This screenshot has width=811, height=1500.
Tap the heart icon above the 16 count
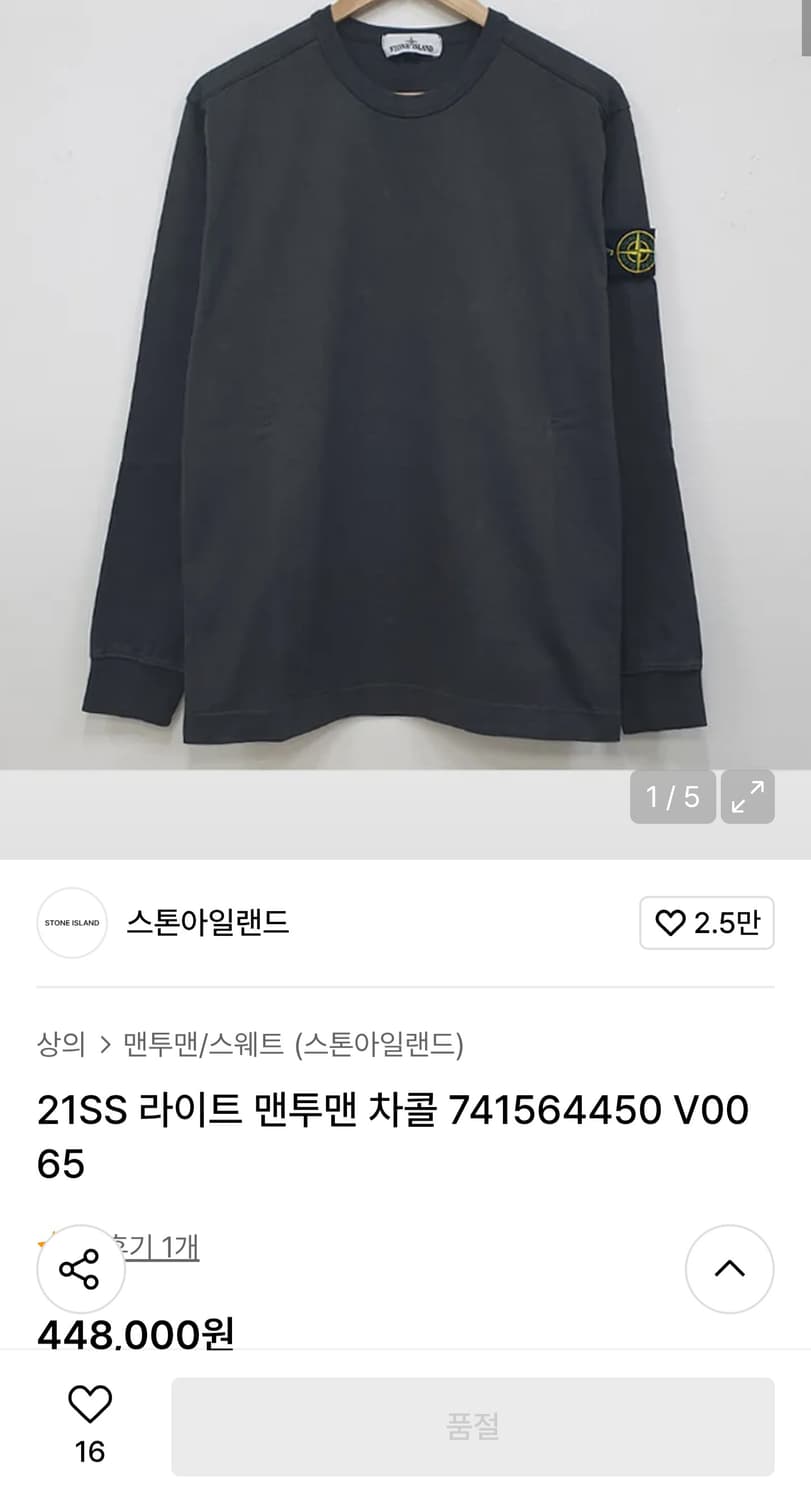[x=91, y=1403]
